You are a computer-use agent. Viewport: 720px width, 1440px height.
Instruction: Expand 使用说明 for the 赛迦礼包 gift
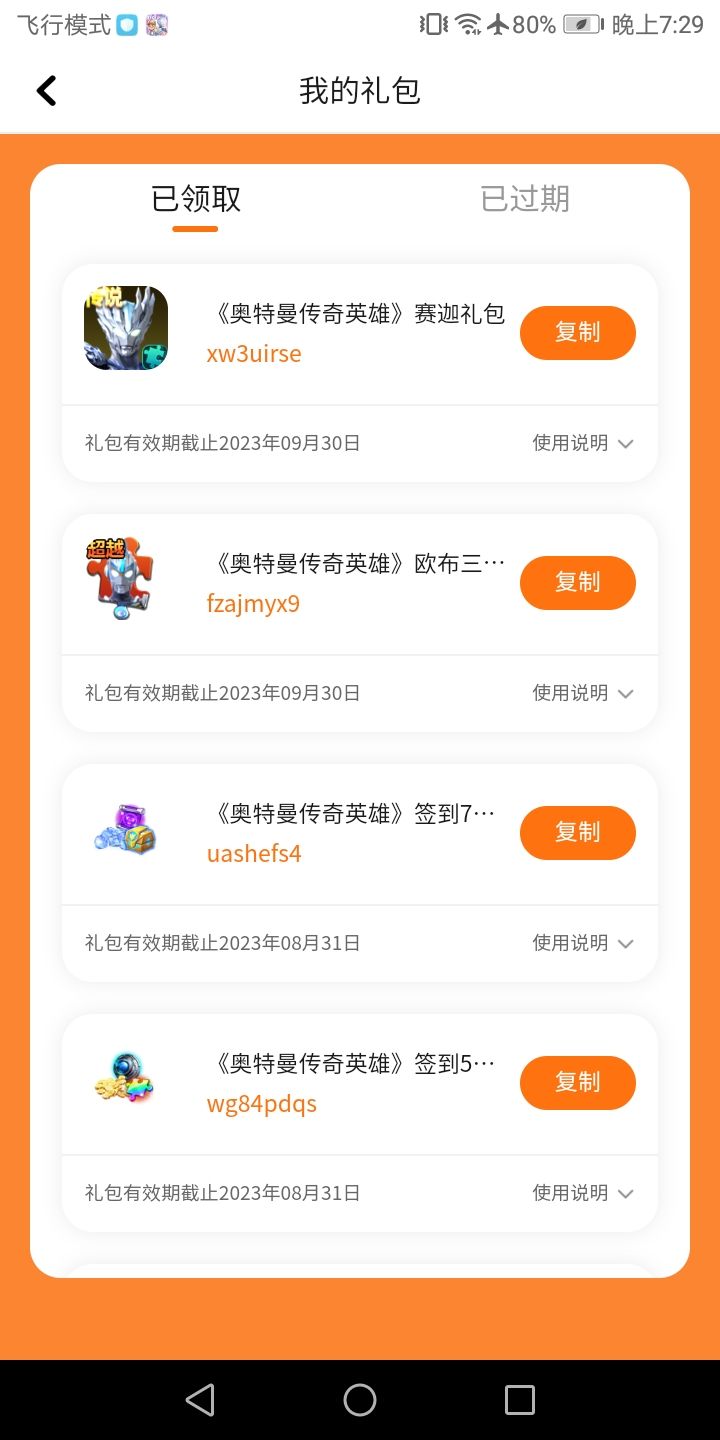click(x=582, y=443)
